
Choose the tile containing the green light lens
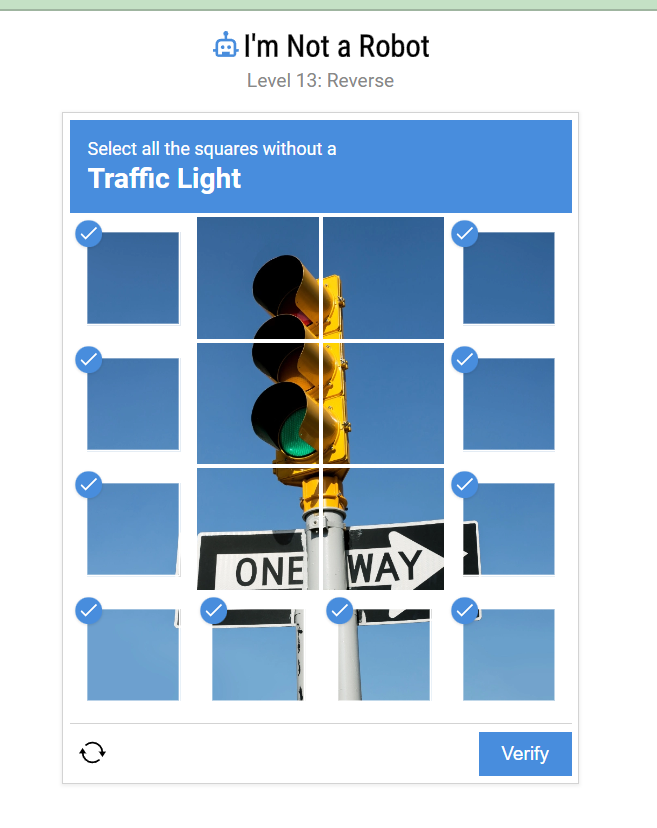click(x=258, y=403)
